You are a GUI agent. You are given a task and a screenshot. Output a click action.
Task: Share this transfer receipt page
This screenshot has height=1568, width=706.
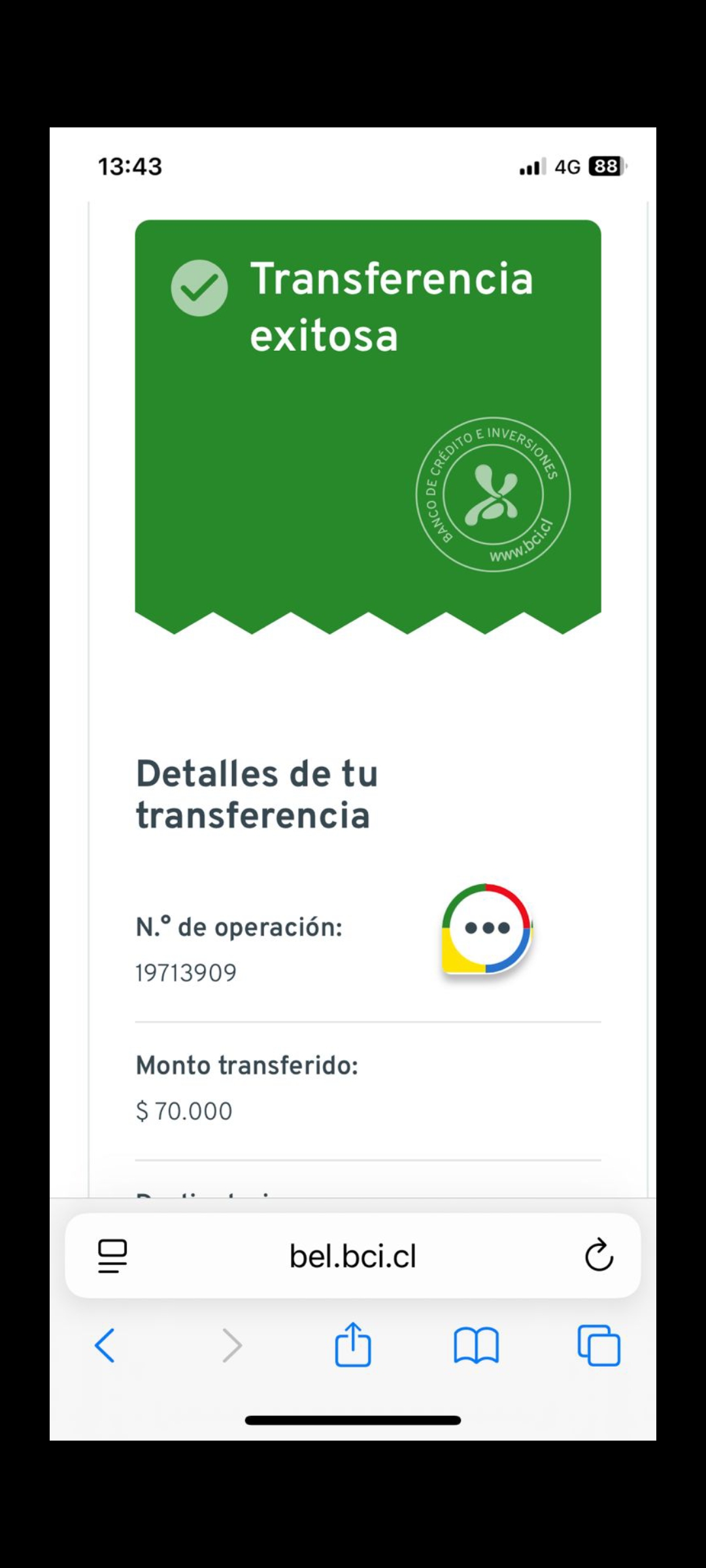353,1345
